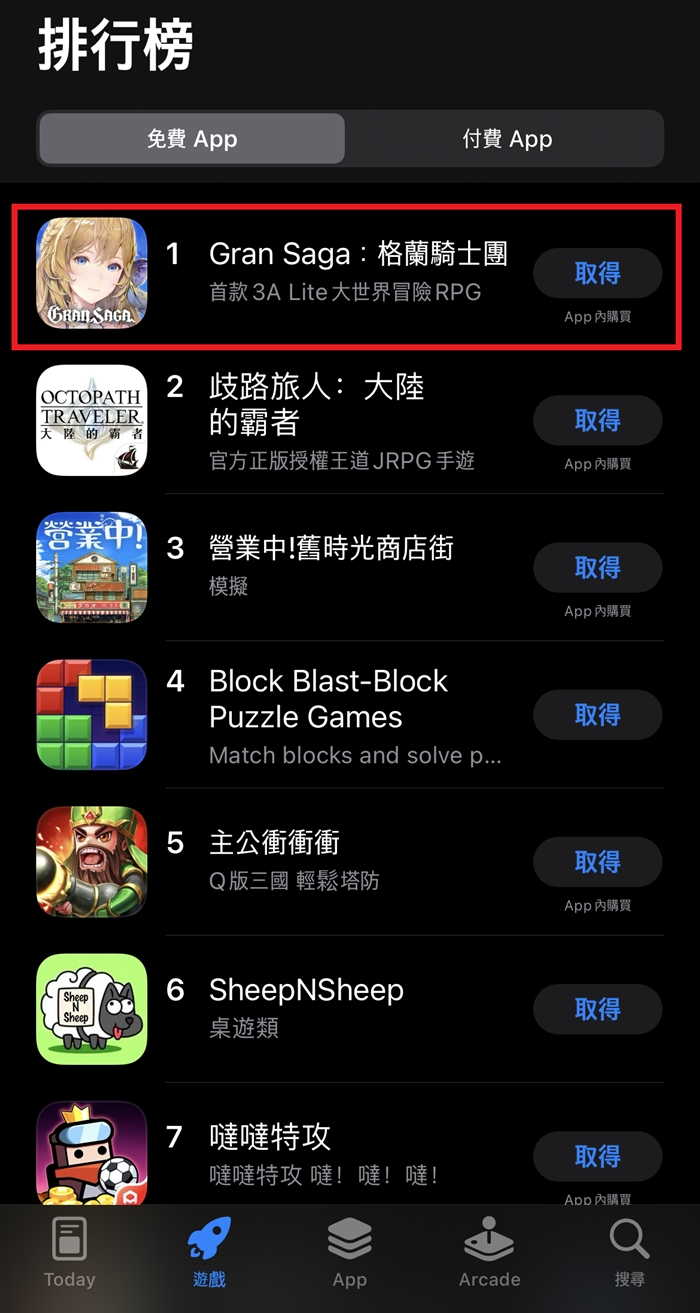
Task: Open the 搜尋 search tab
Action: (x=630, y=1253)
